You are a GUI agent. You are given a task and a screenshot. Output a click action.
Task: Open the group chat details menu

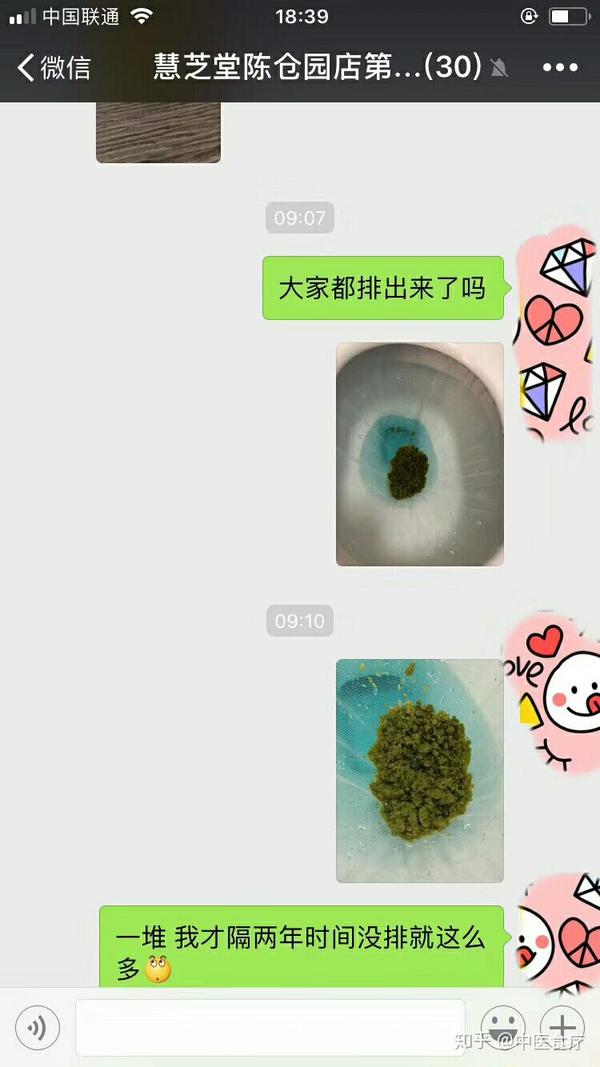coord(560,68)
